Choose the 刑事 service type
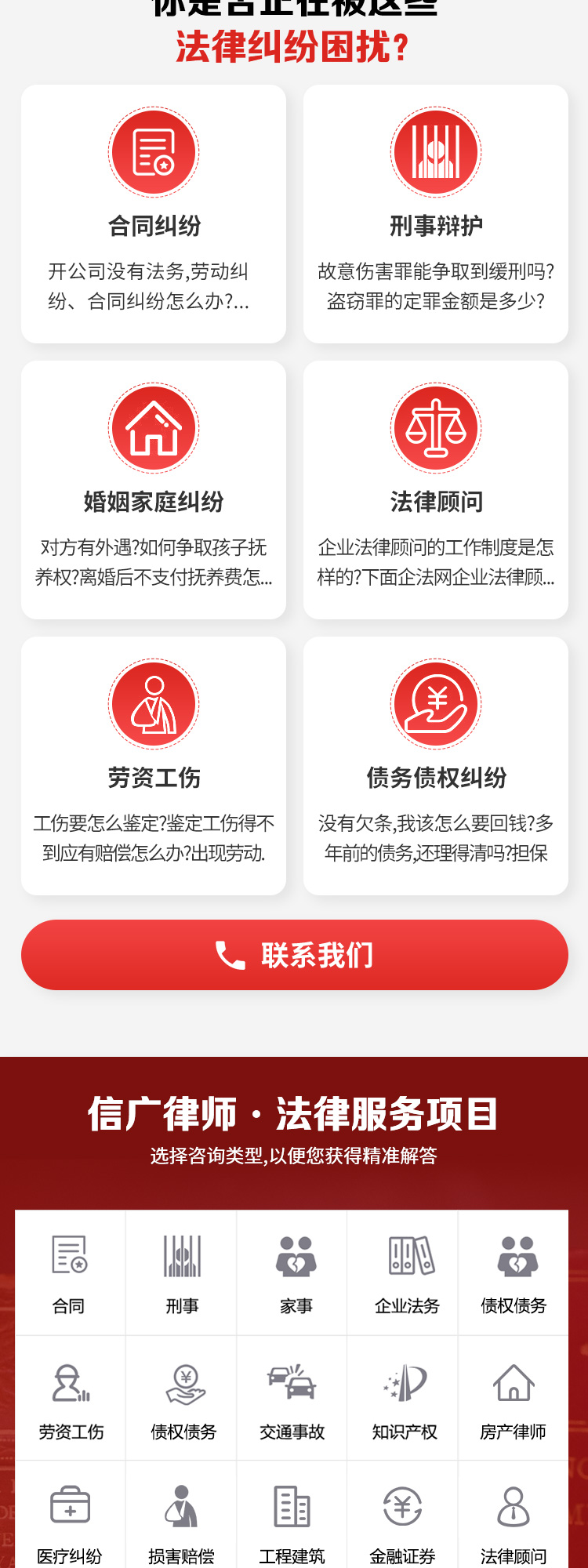588x1568 pixels. point(182,1273)
